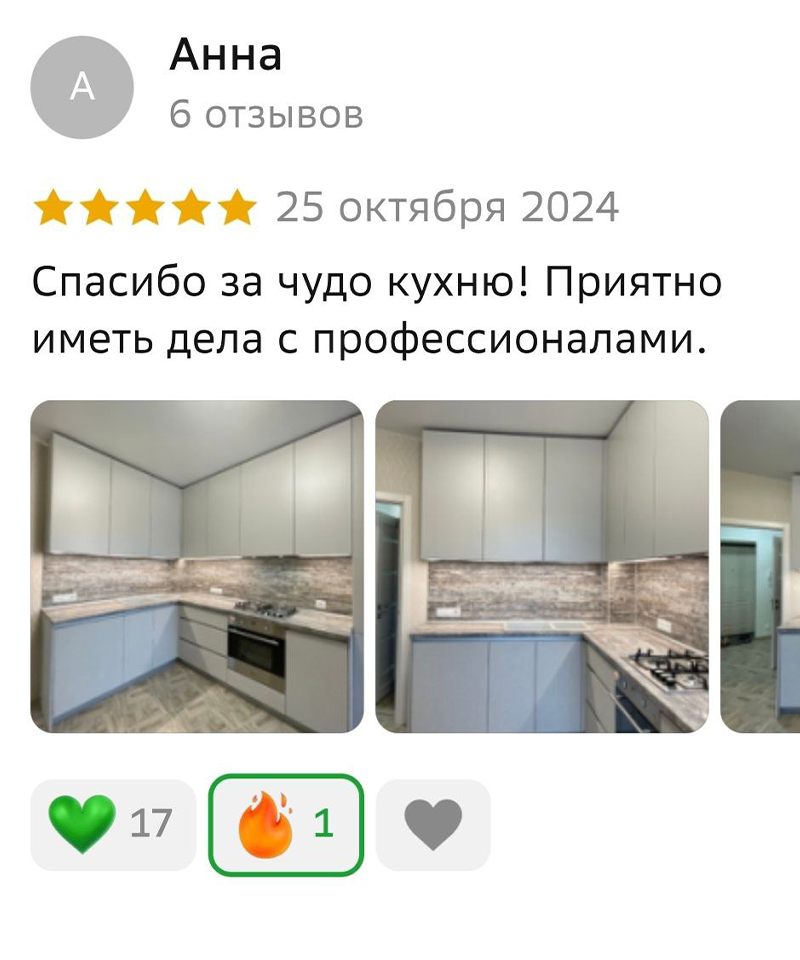The width and height of the screenshot is (800, 960).
Task: Open Анна's reviewer profile avatar
Action: (x=82, y=87)
